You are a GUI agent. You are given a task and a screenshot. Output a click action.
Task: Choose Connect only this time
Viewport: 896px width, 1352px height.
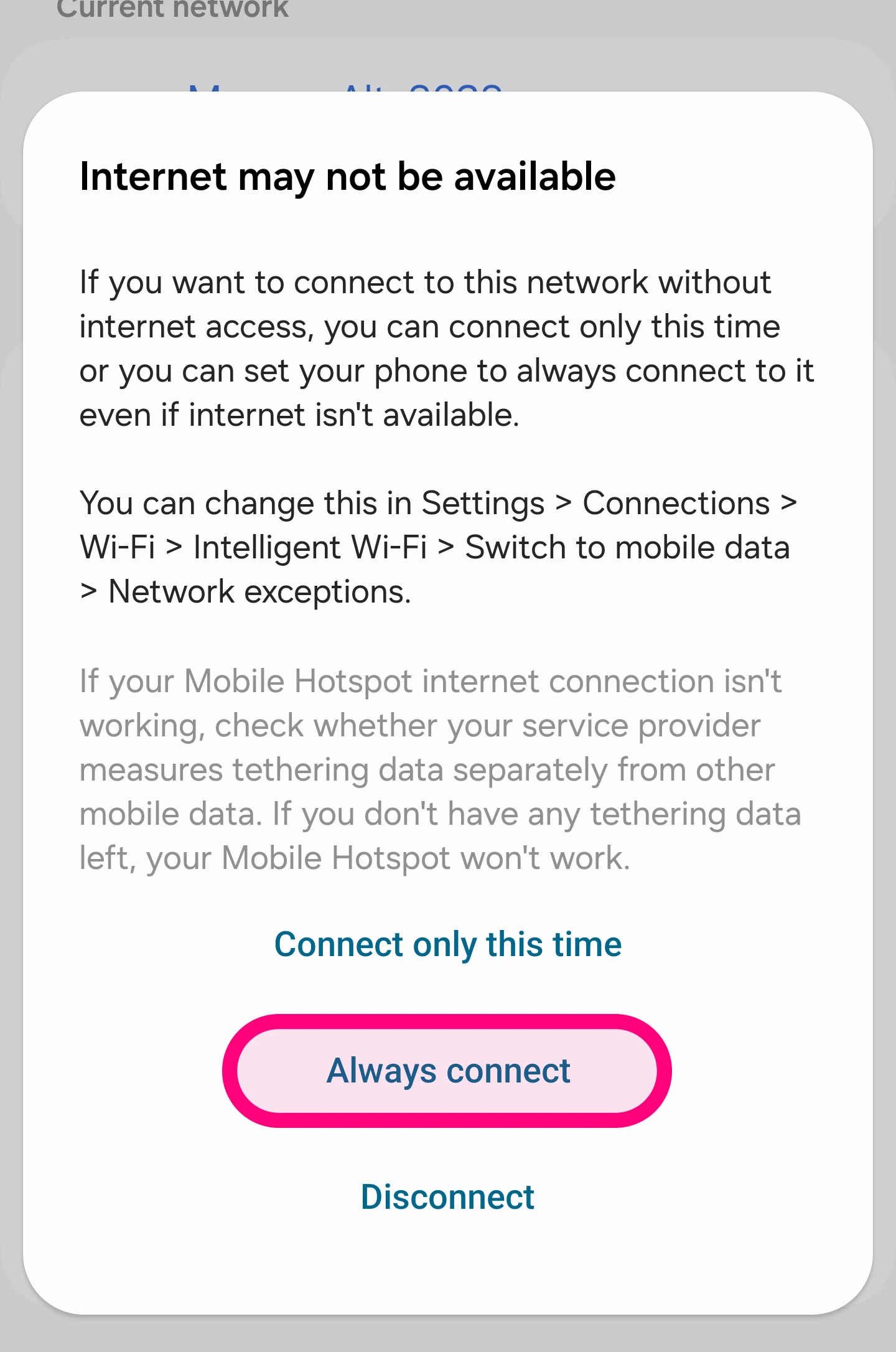pyautogui.click(x=448, y=944)
